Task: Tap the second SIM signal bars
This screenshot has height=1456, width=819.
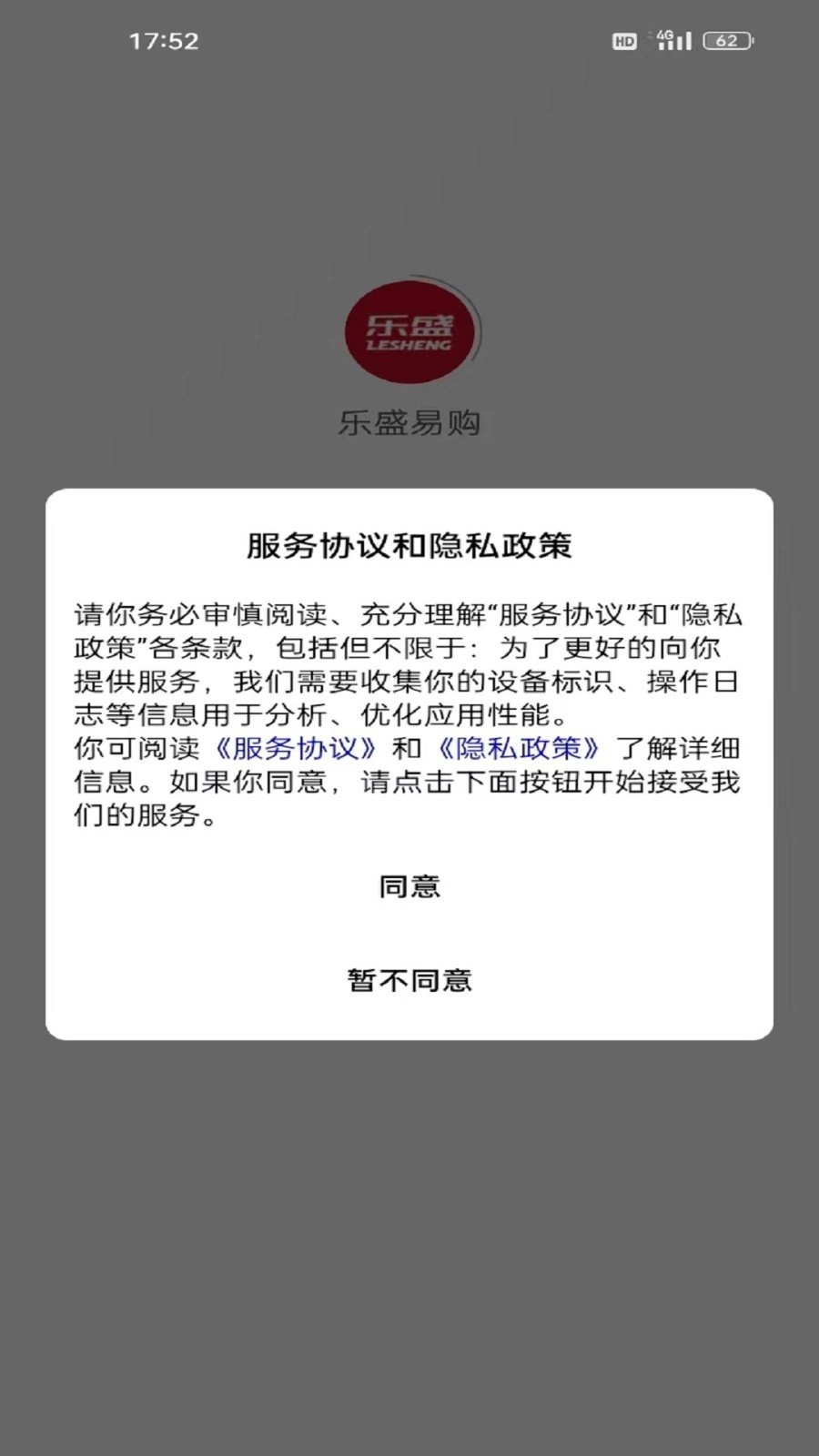Action: (x=685, y=41)
